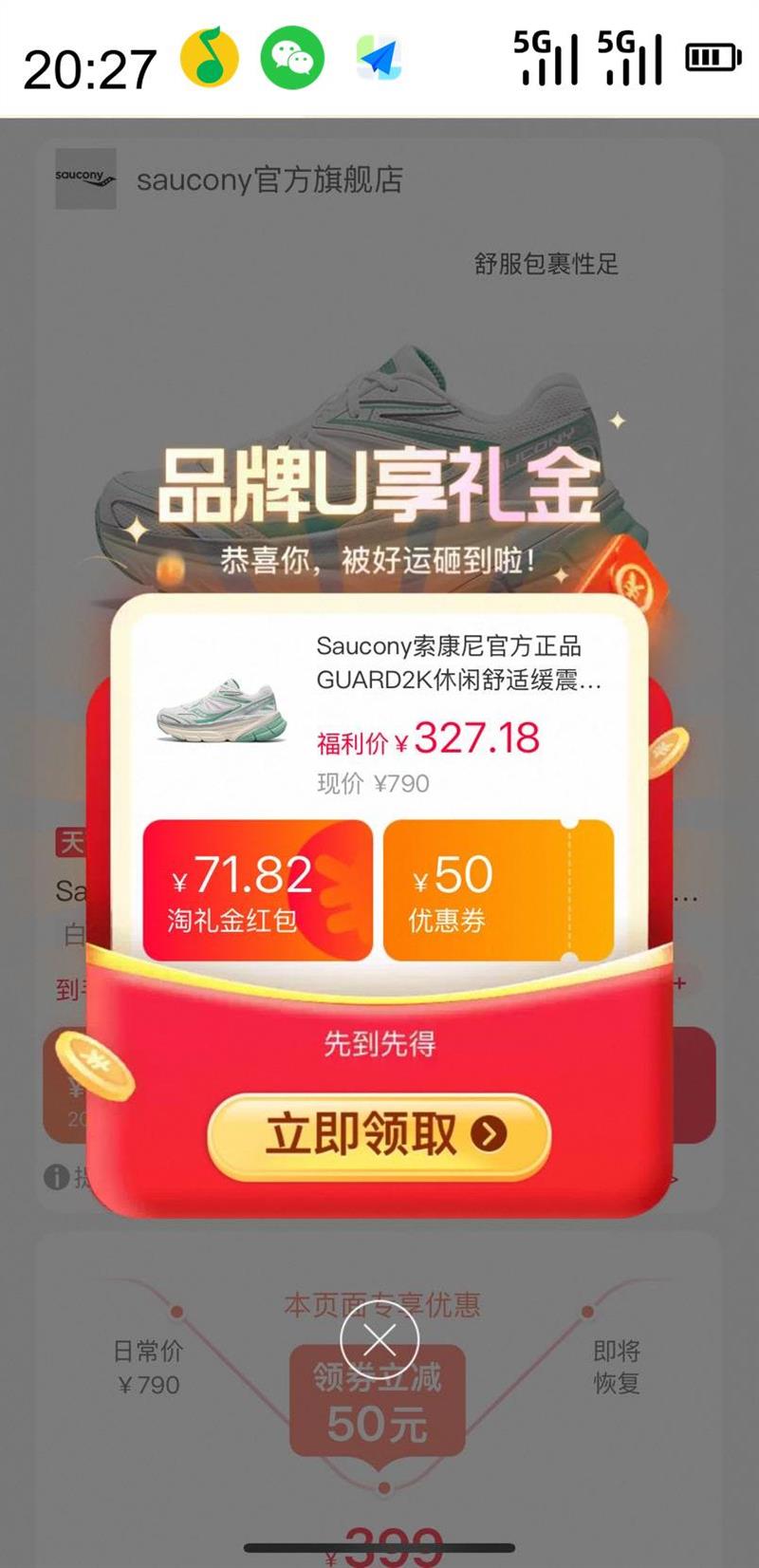Tap the gold coin icon beside the red packet

click(95, 1063)
